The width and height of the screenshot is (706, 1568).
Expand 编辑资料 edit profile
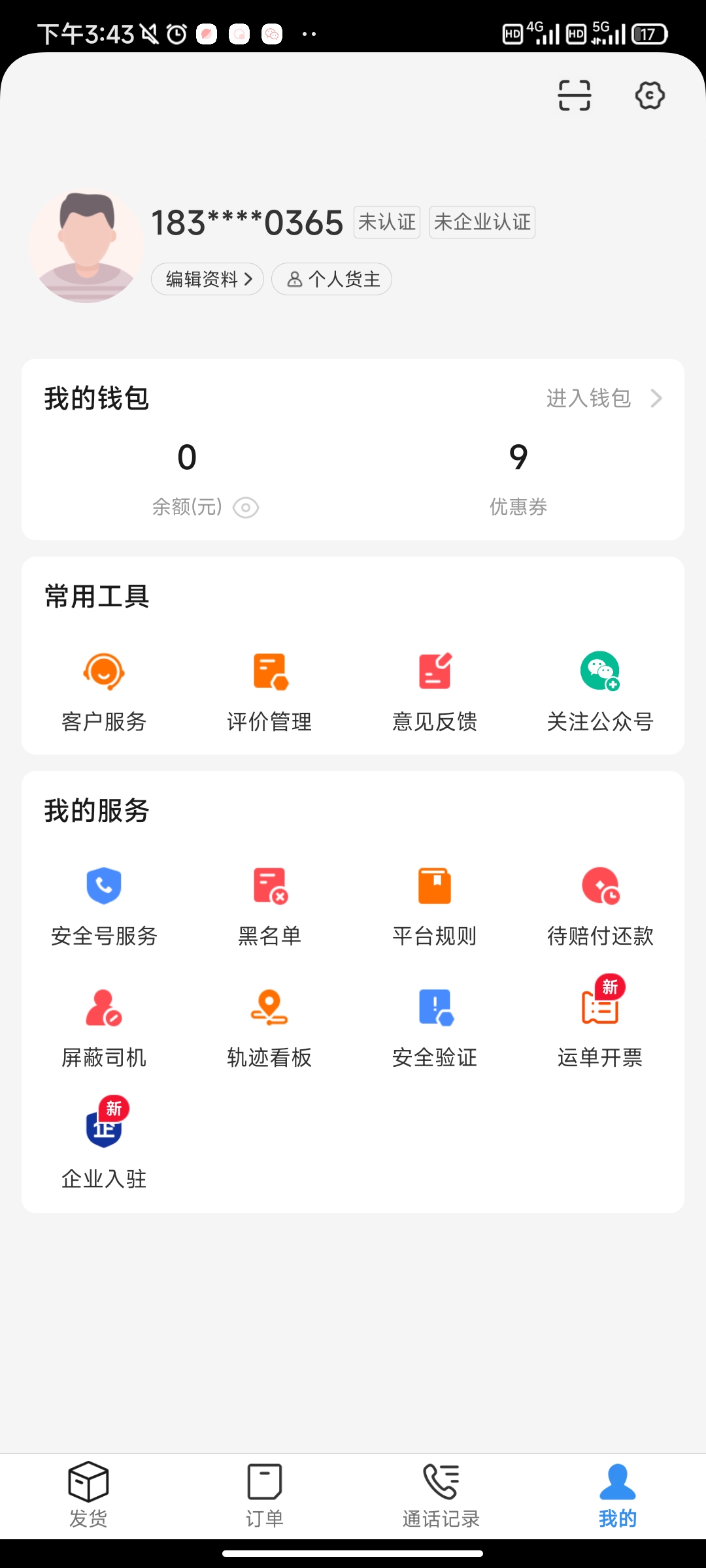coord(207,278)
